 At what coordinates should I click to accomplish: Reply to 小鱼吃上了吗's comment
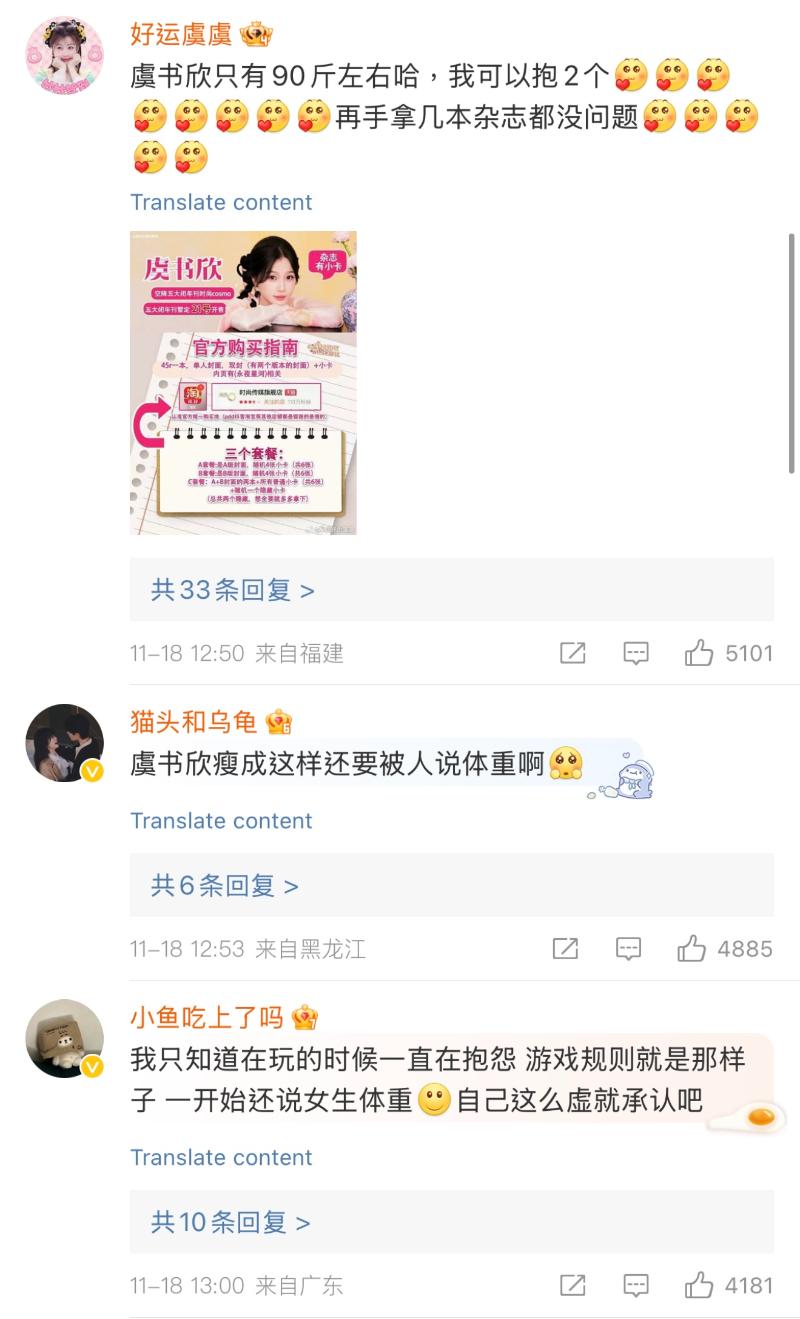(636, 1285)
